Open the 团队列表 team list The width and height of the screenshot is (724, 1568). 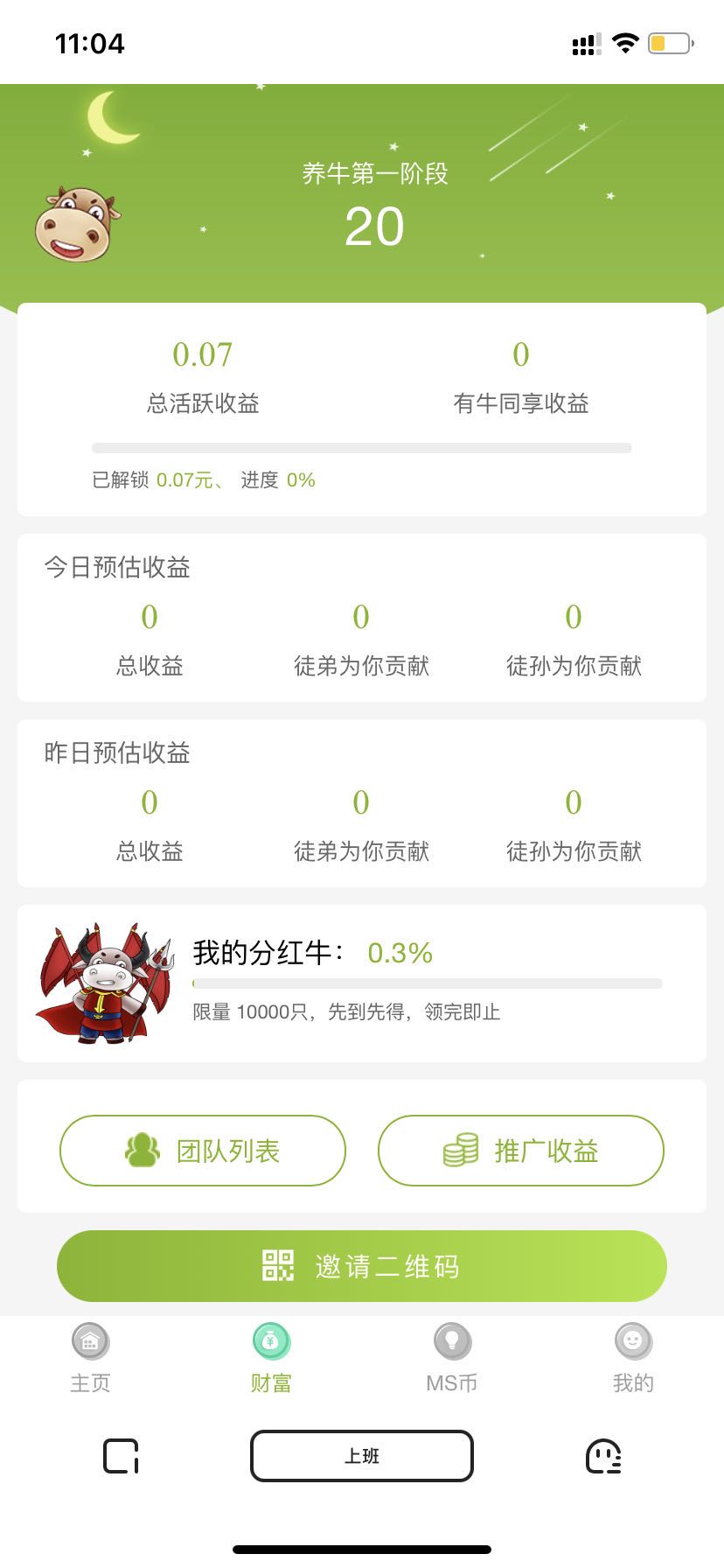click(x=203, y=1151)
